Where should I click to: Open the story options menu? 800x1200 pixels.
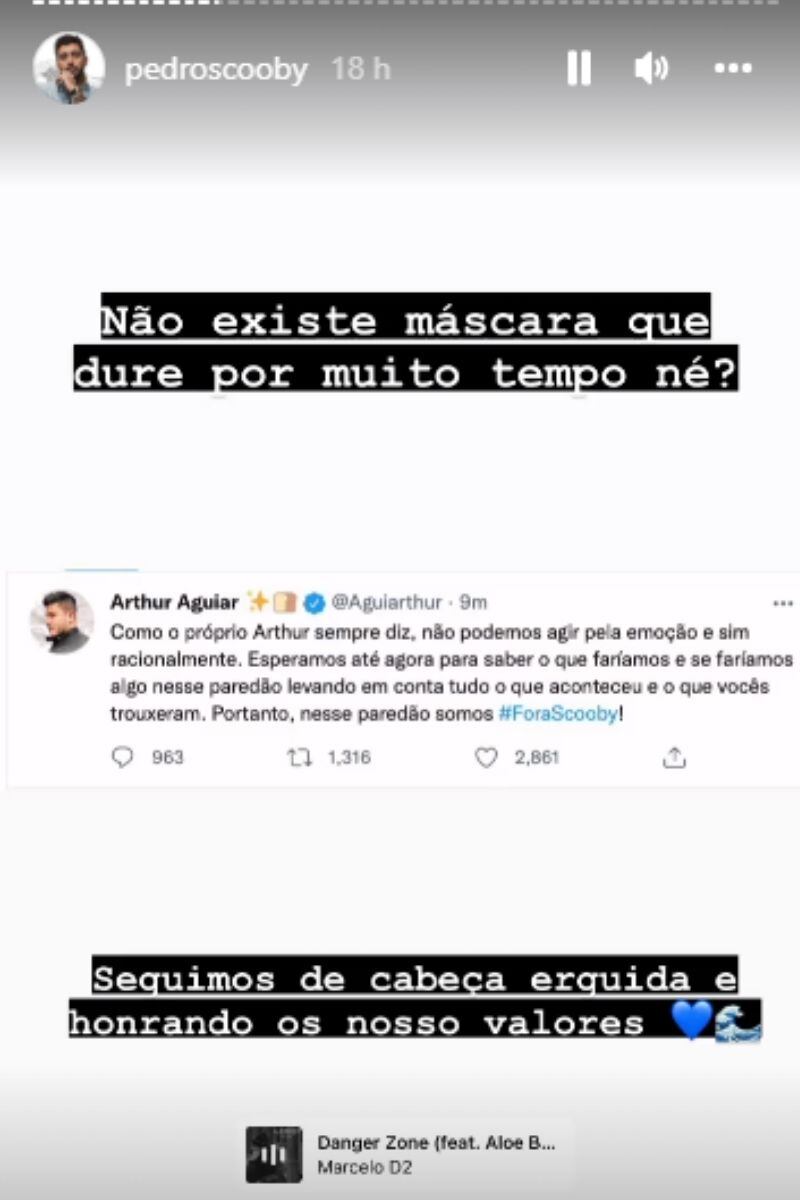(733, 68)
